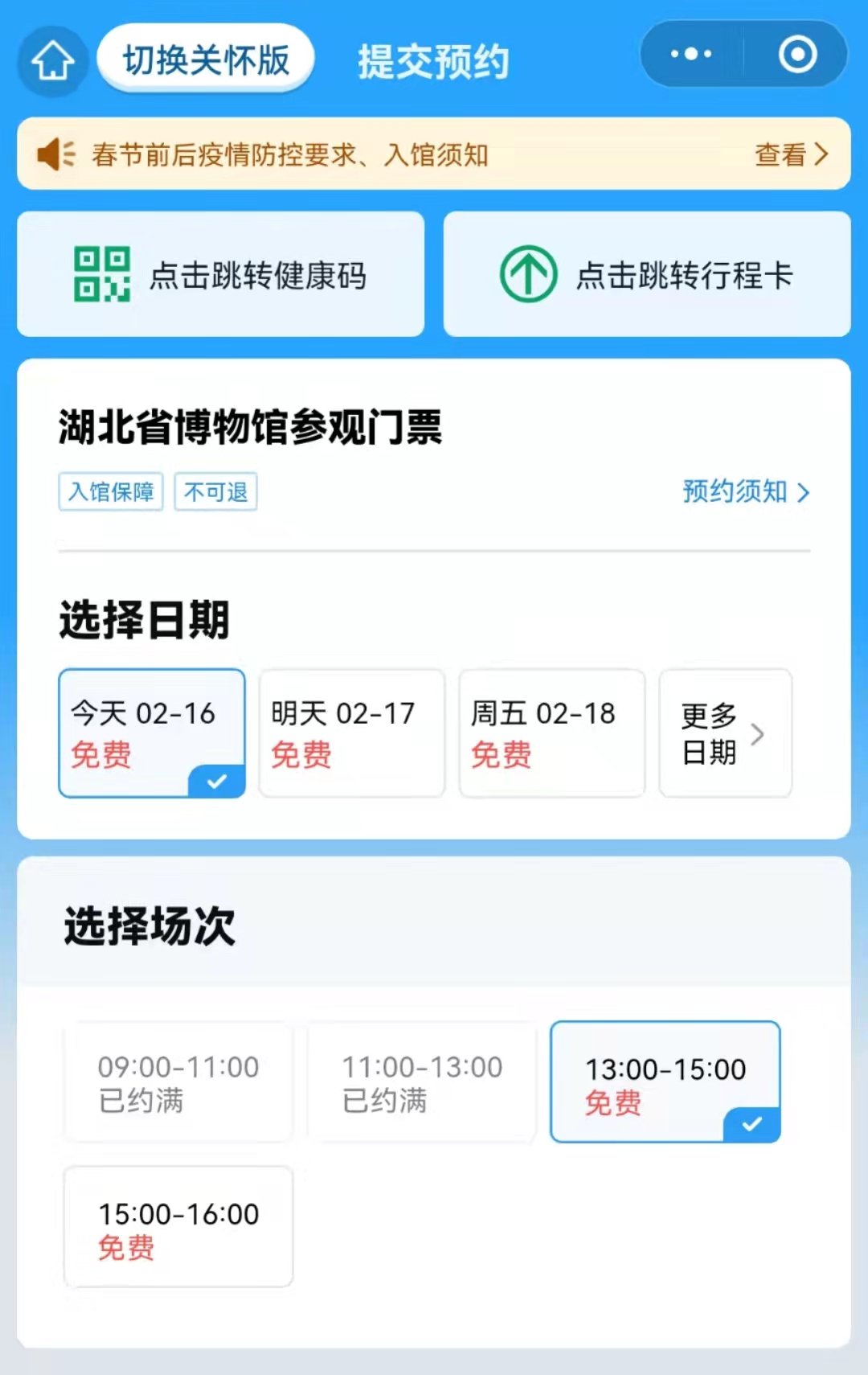View the epidemic prevention notice (查看)
This screenshot has height=1375, width=868.
791,154
